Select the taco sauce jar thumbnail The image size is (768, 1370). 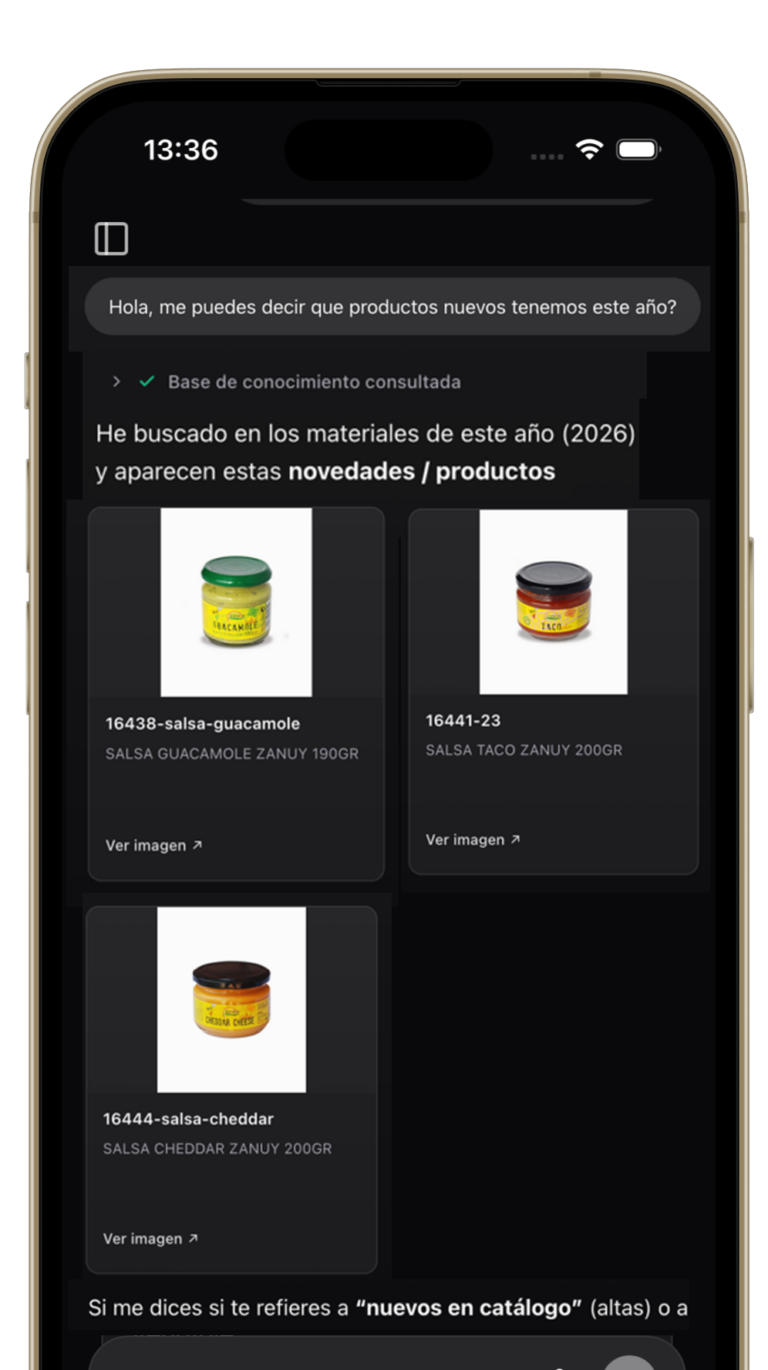(554, 601)
